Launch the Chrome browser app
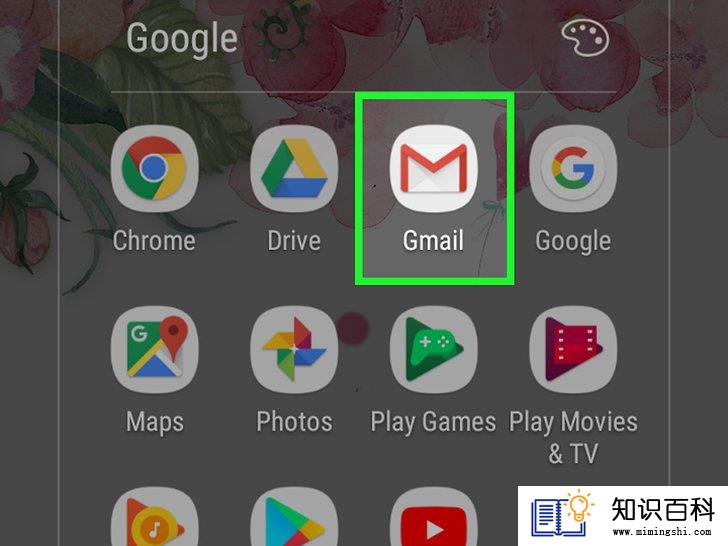Viewport: 728px width, 546px height. pyautogui.click(x=153, y=169)
